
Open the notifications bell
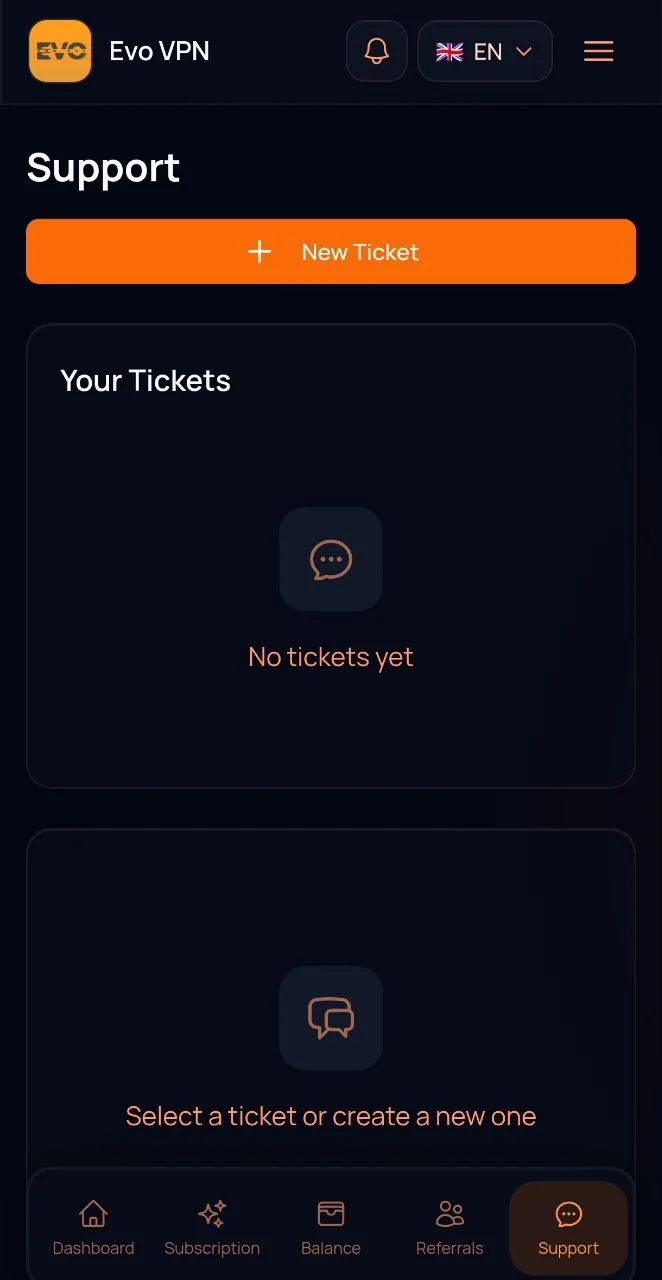tap(377, 51)
